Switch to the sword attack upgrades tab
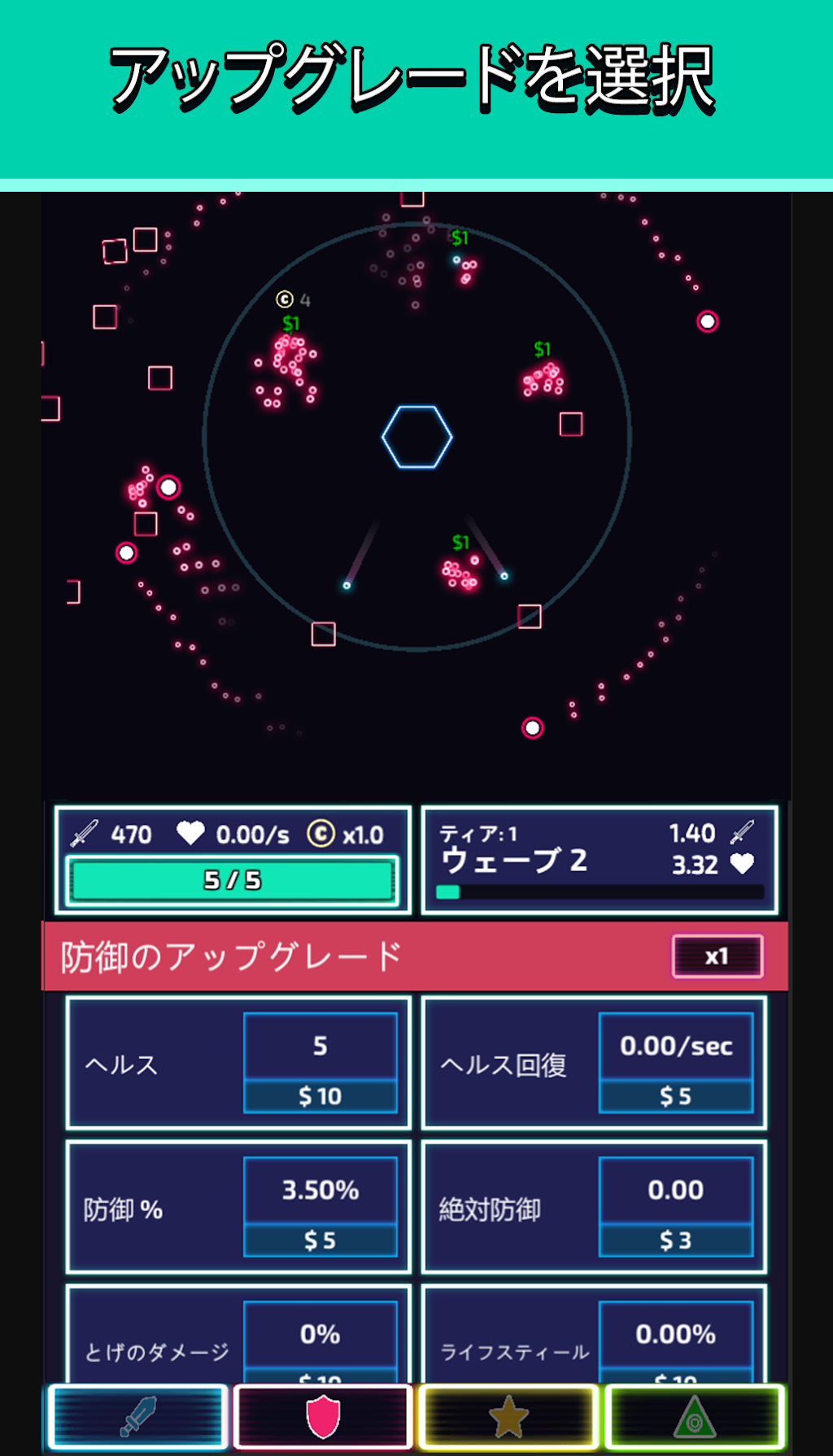This screenshot has width=833, height=1456. tap(137, 1416)
